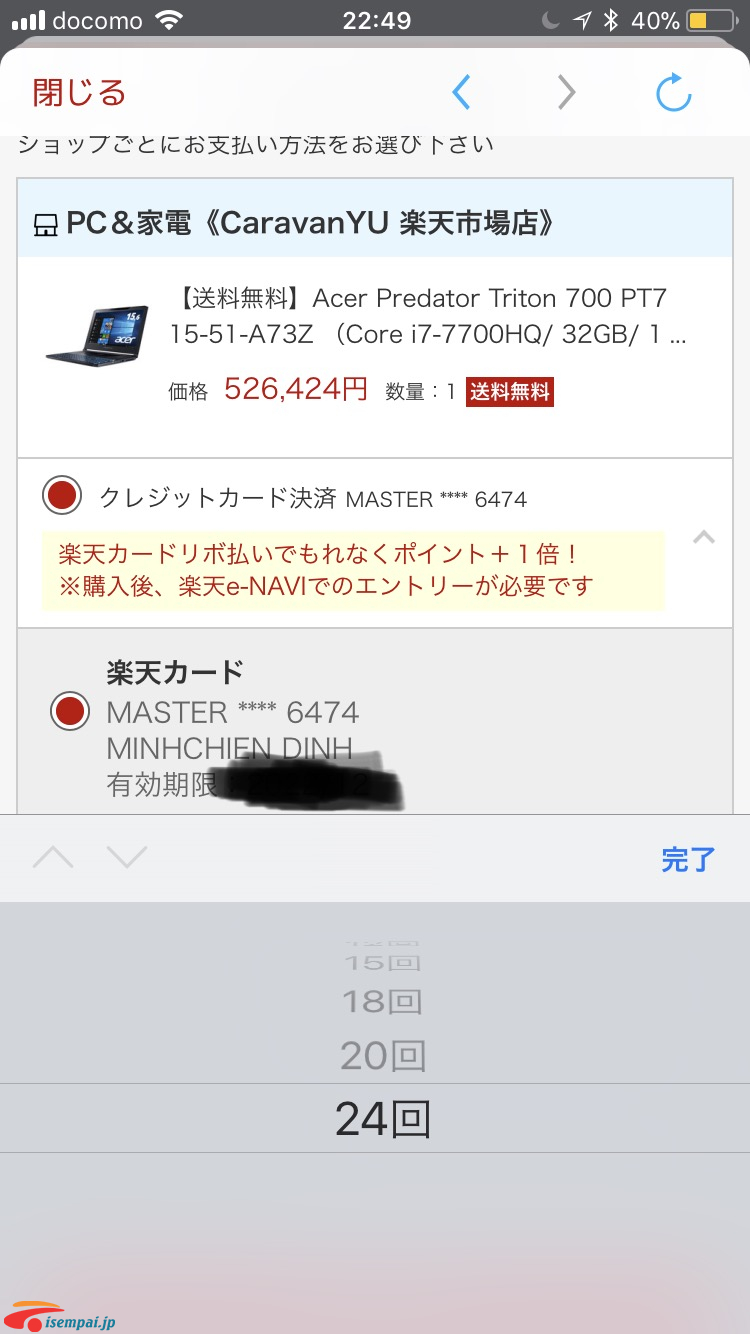The height and width of the screenshot is (1334, 750).
Task: Jump to previous field with up arrow
Action: (54, 858)
